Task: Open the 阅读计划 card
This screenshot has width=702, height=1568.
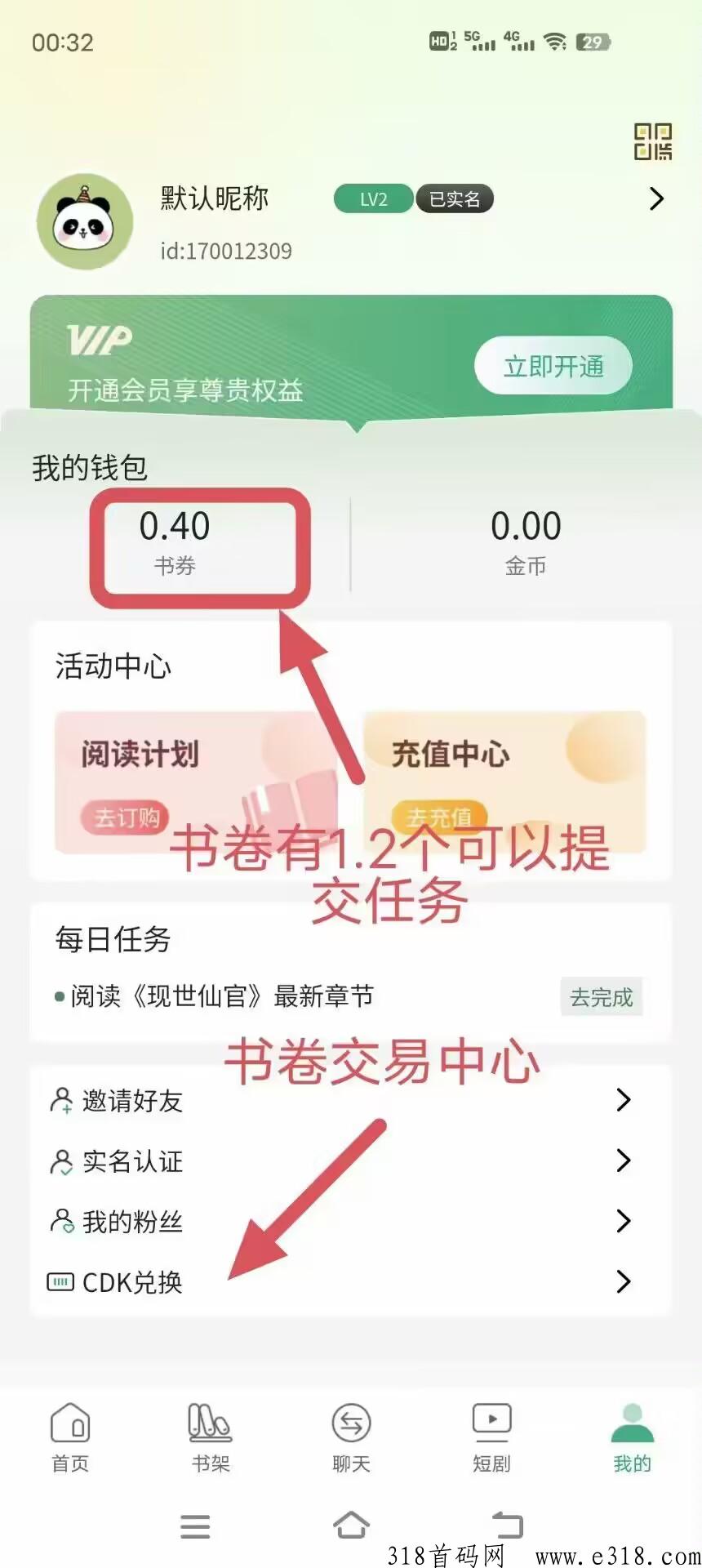Action: [x=194, y=782]
